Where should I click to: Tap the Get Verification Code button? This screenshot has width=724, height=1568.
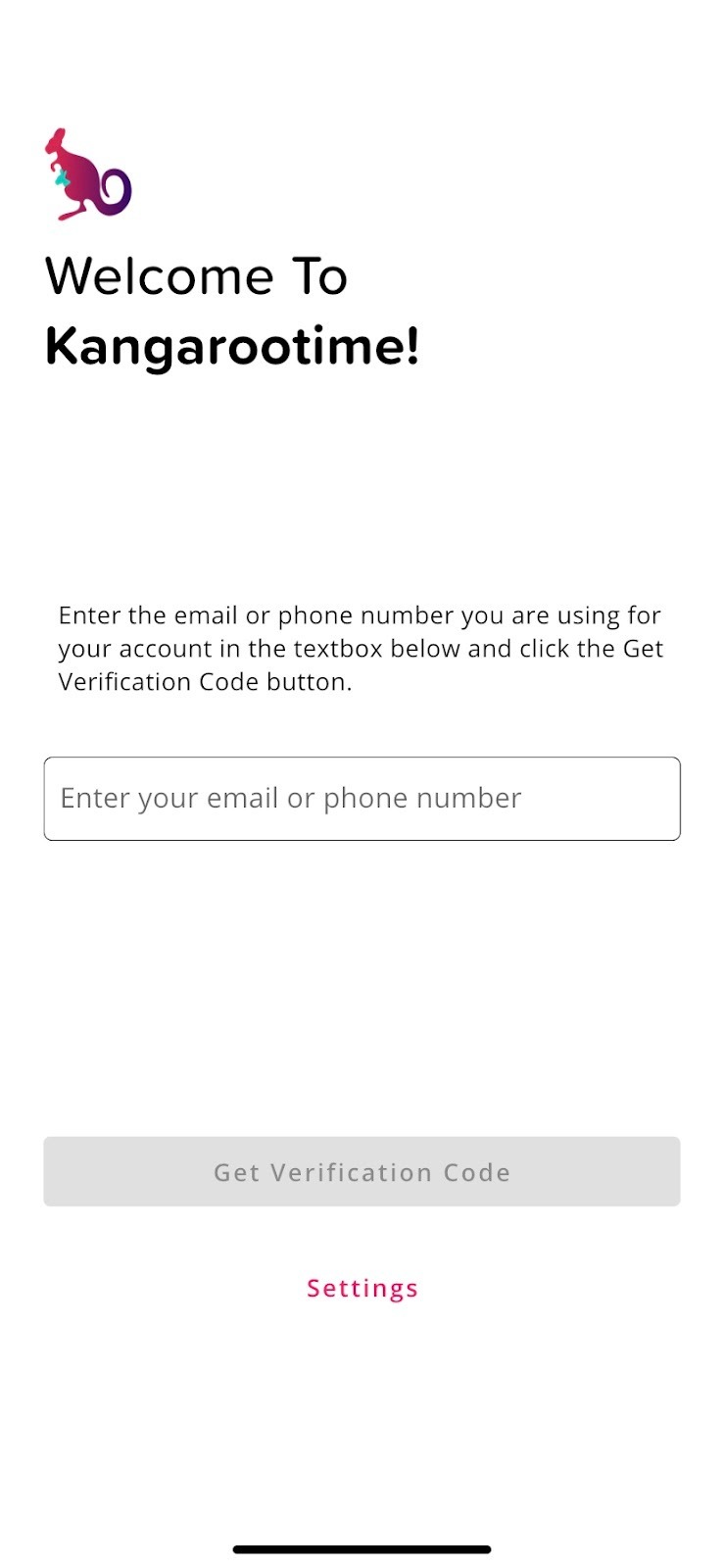(x=362, y=1171)
